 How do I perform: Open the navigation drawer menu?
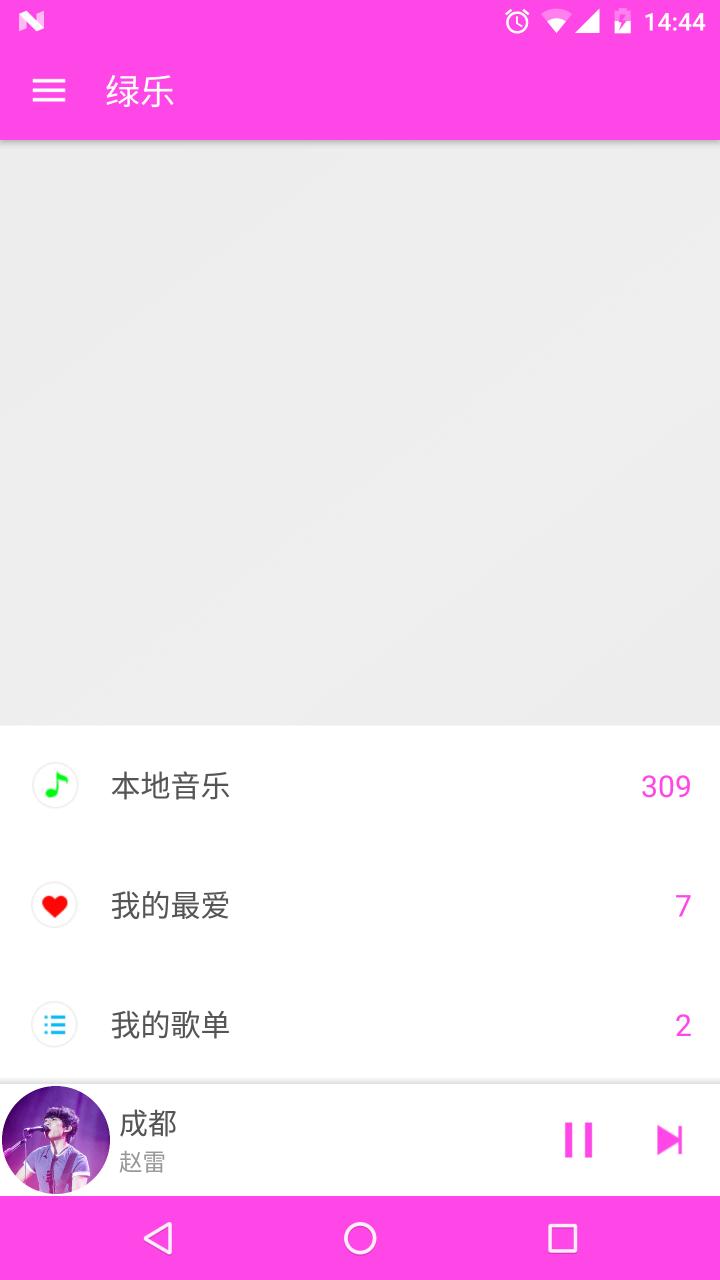pos(47,91)
